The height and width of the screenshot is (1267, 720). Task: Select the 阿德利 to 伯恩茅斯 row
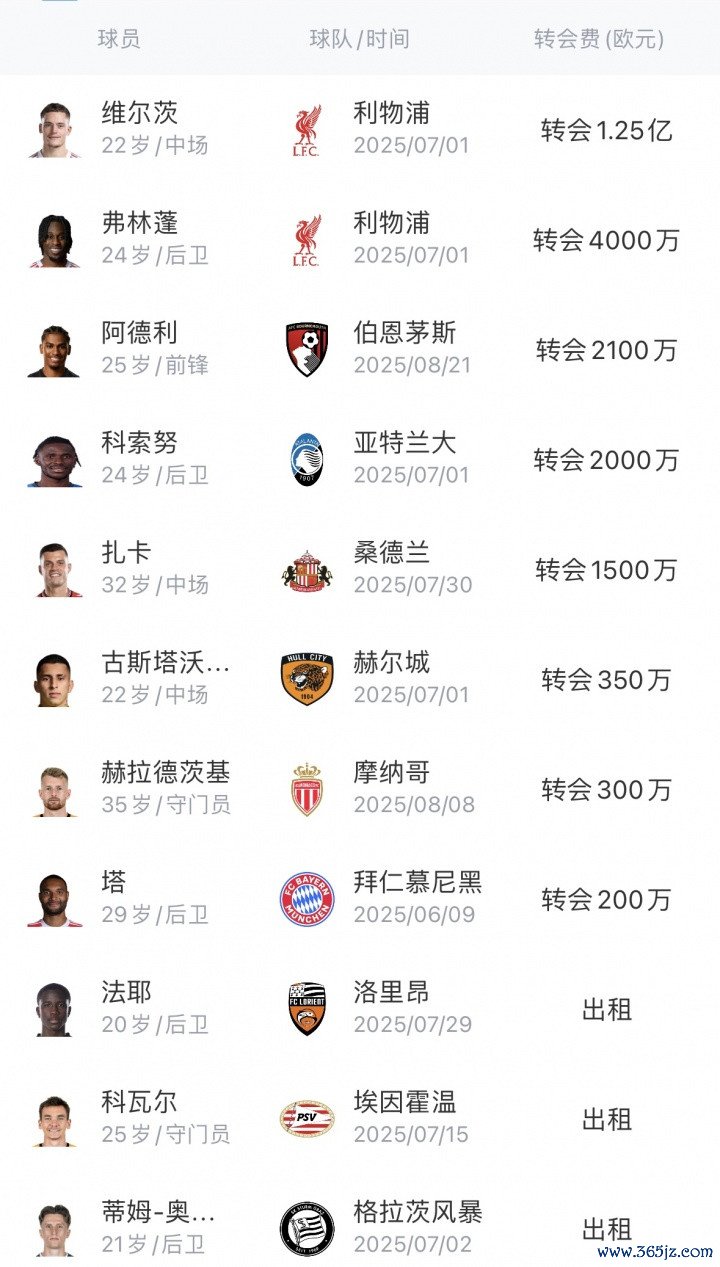point(360,350)
